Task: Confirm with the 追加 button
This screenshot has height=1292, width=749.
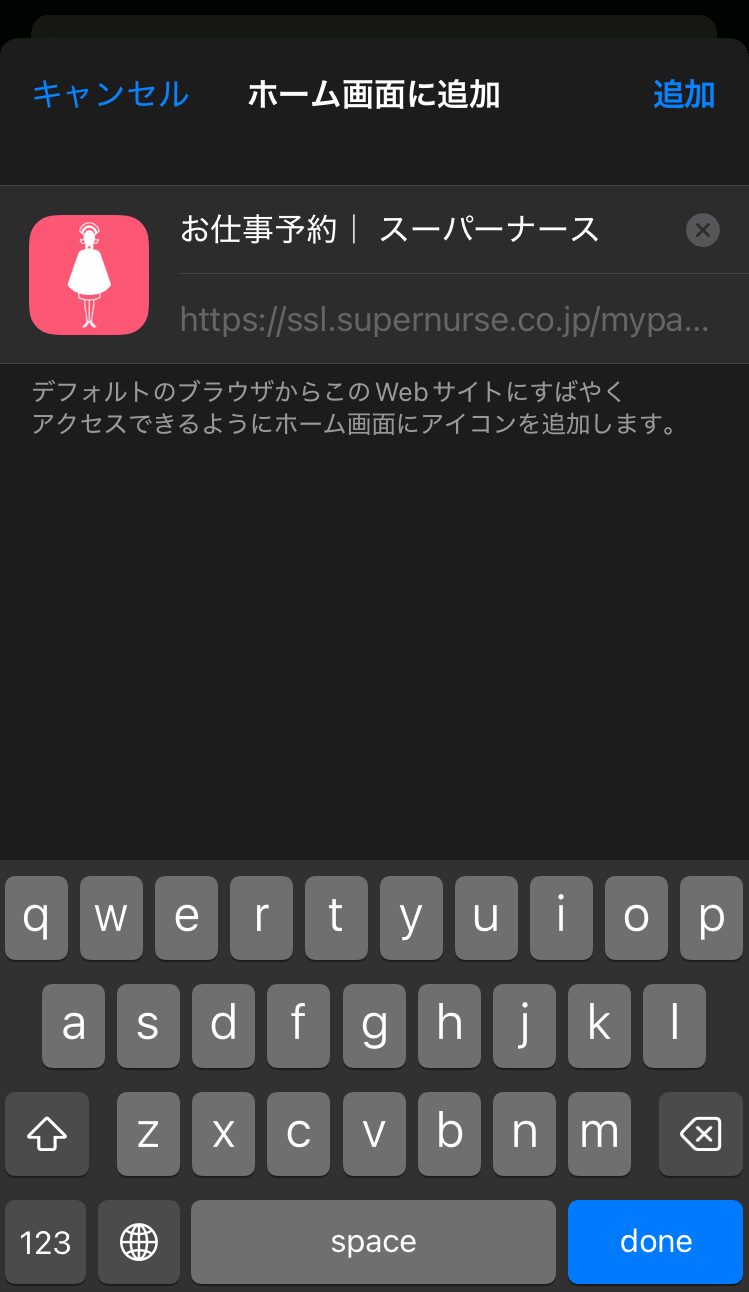Action: point(683,94)
